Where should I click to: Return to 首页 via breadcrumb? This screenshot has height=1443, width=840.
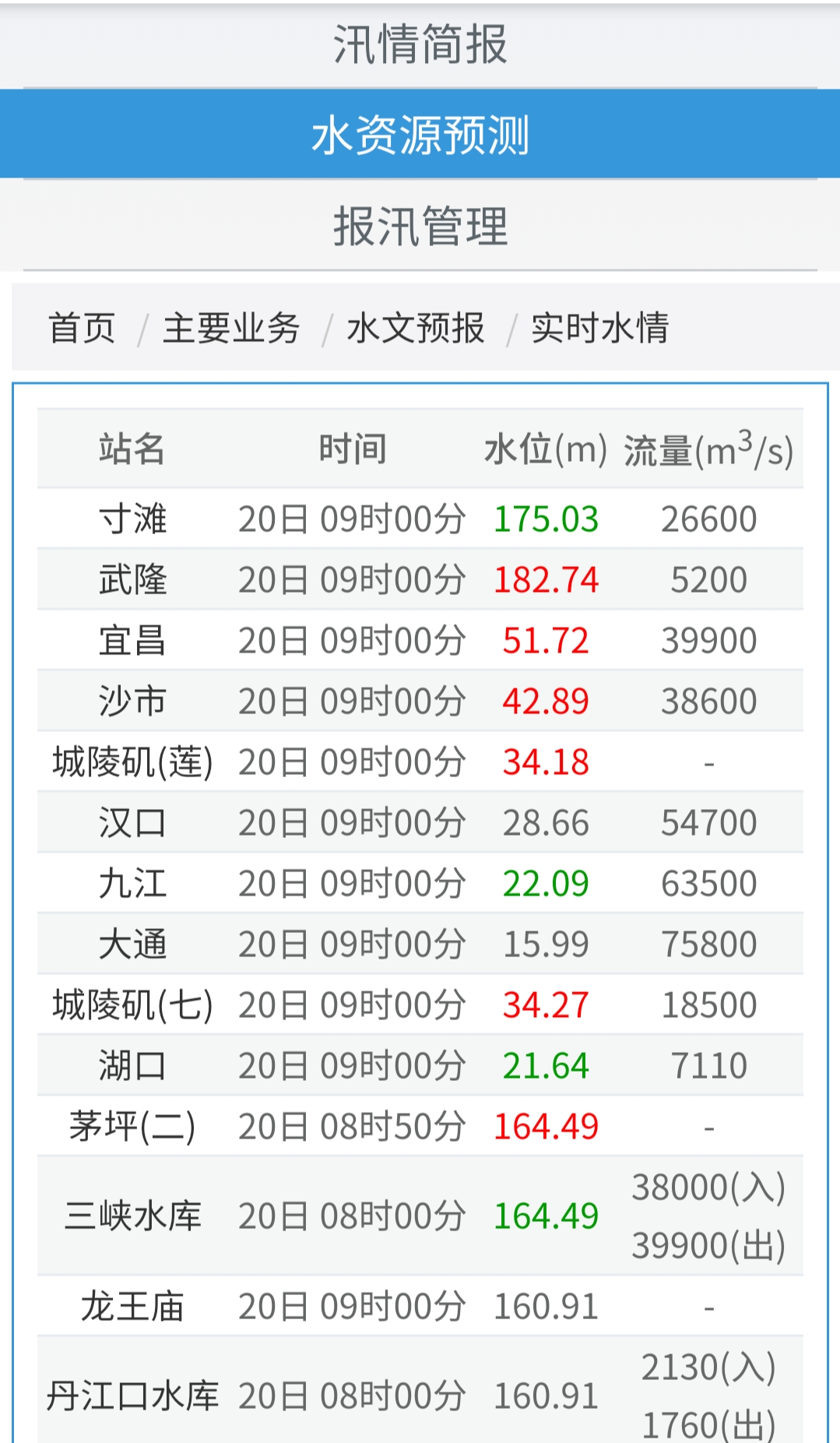pos(82,328)
